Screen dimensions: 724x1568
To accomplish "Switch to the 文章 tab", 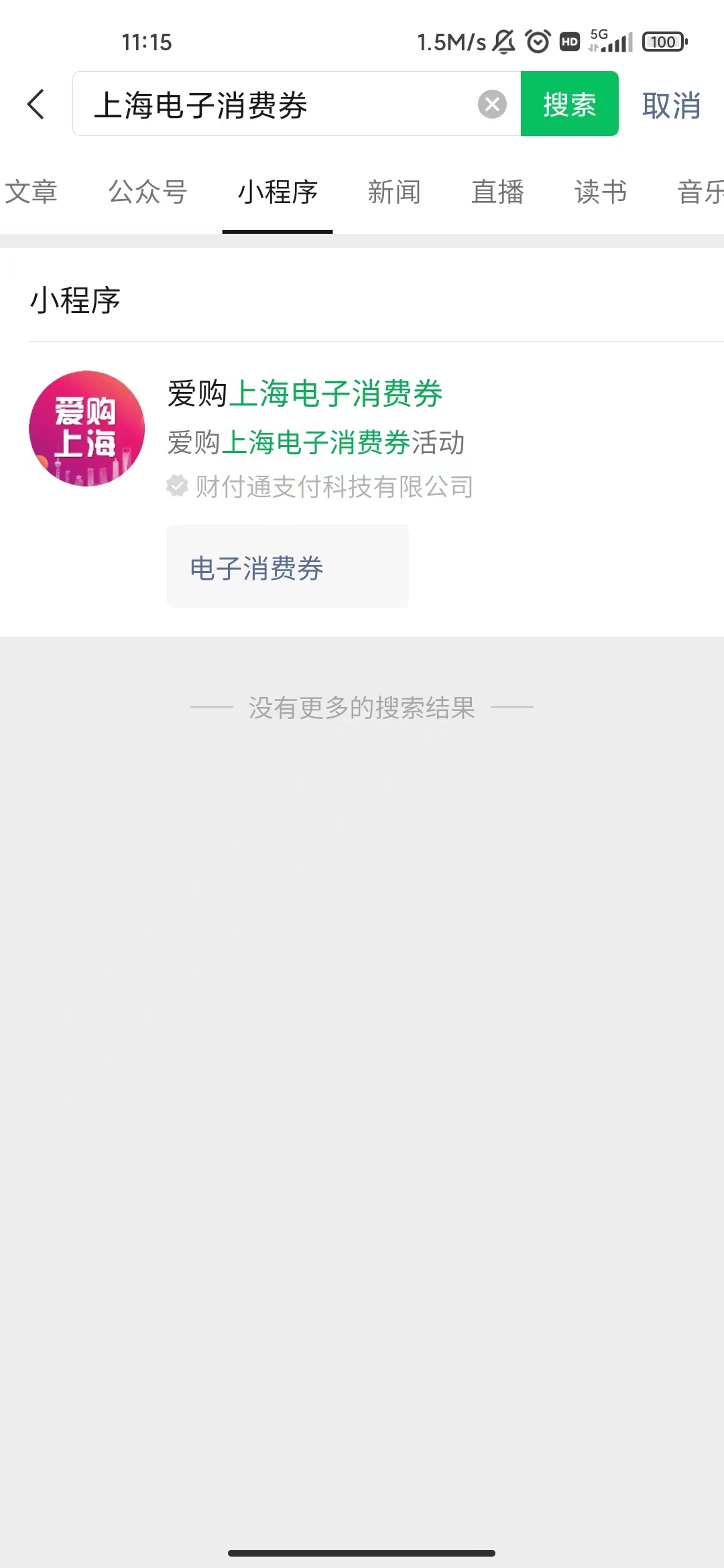I will (x=31, y=192).
